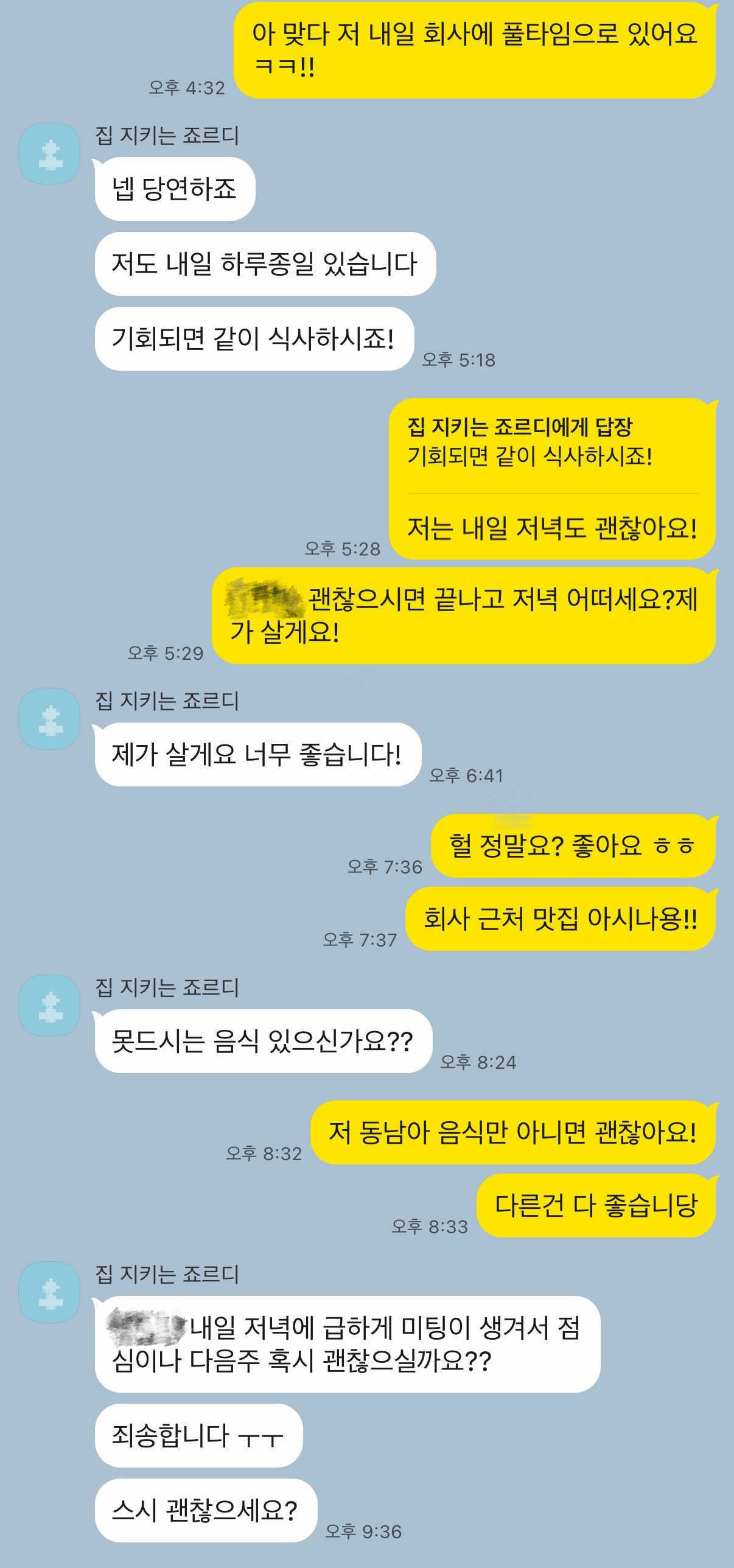
Task: View the sender profile beside '못드시는 음식 있으신가요??'
Action: 49,1006
